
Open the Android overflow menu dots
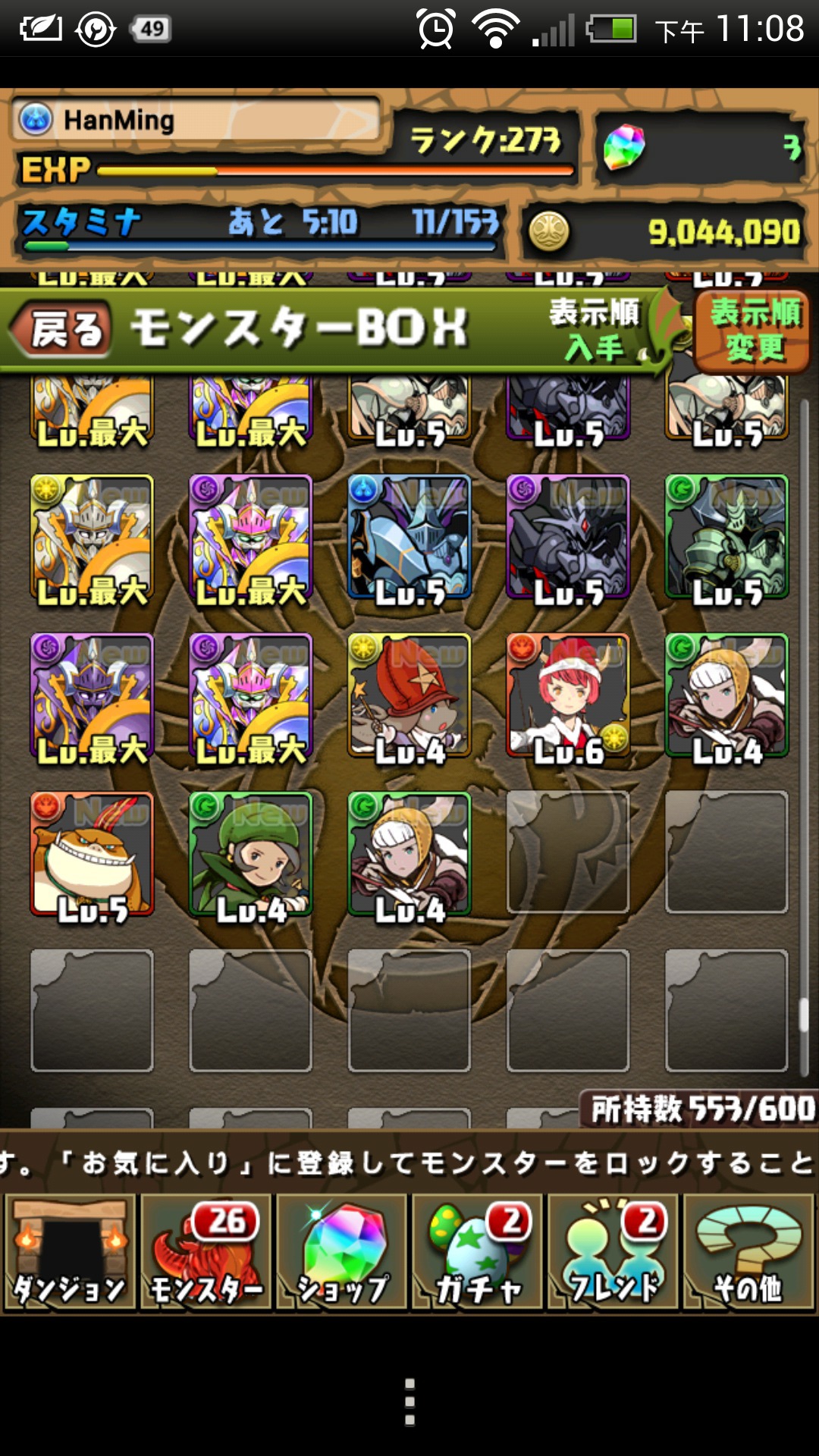pyautogui.click(x=409, y=1402)
